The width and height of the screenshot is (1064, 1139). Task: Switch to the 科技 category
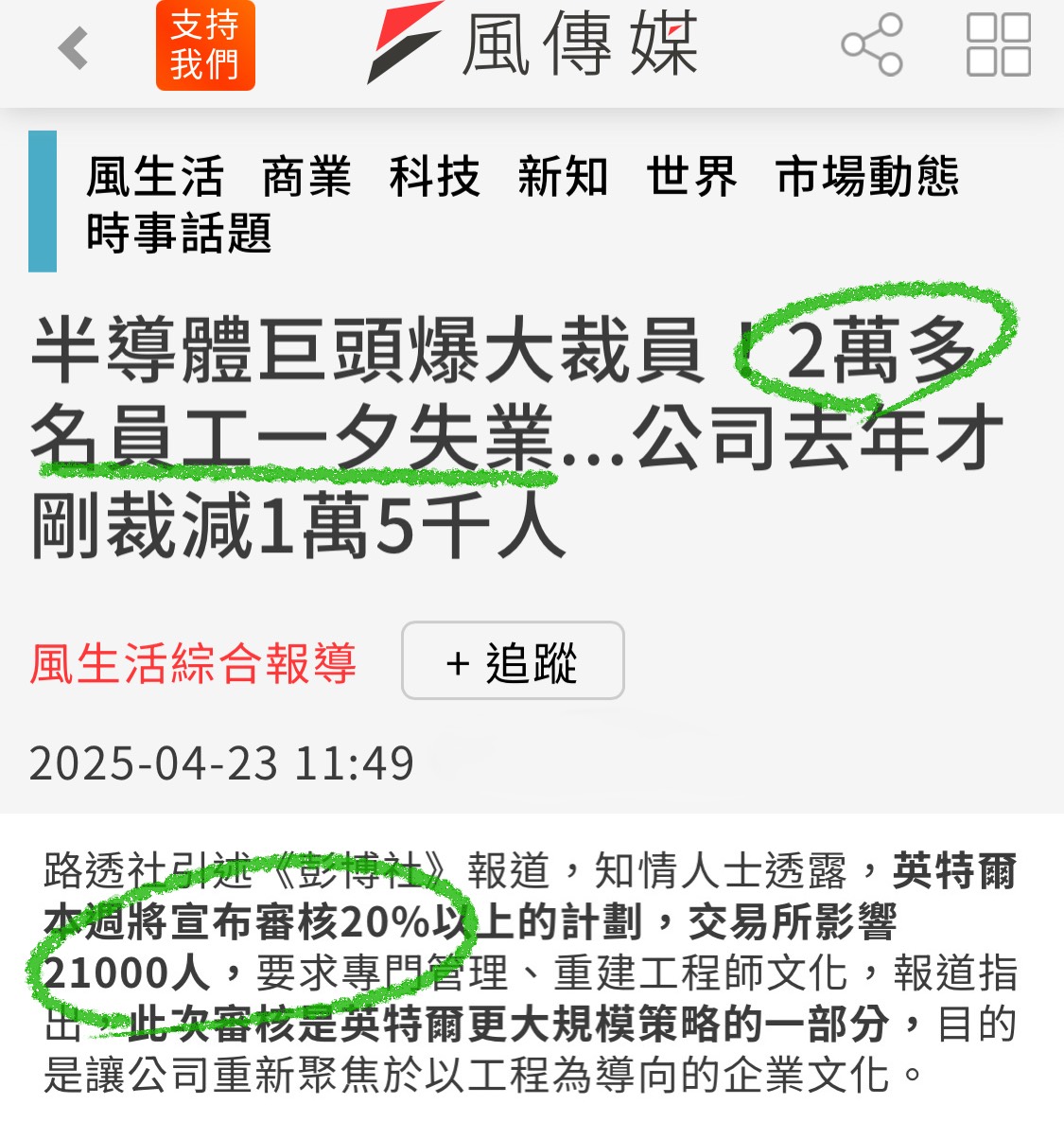click(435, 177)
